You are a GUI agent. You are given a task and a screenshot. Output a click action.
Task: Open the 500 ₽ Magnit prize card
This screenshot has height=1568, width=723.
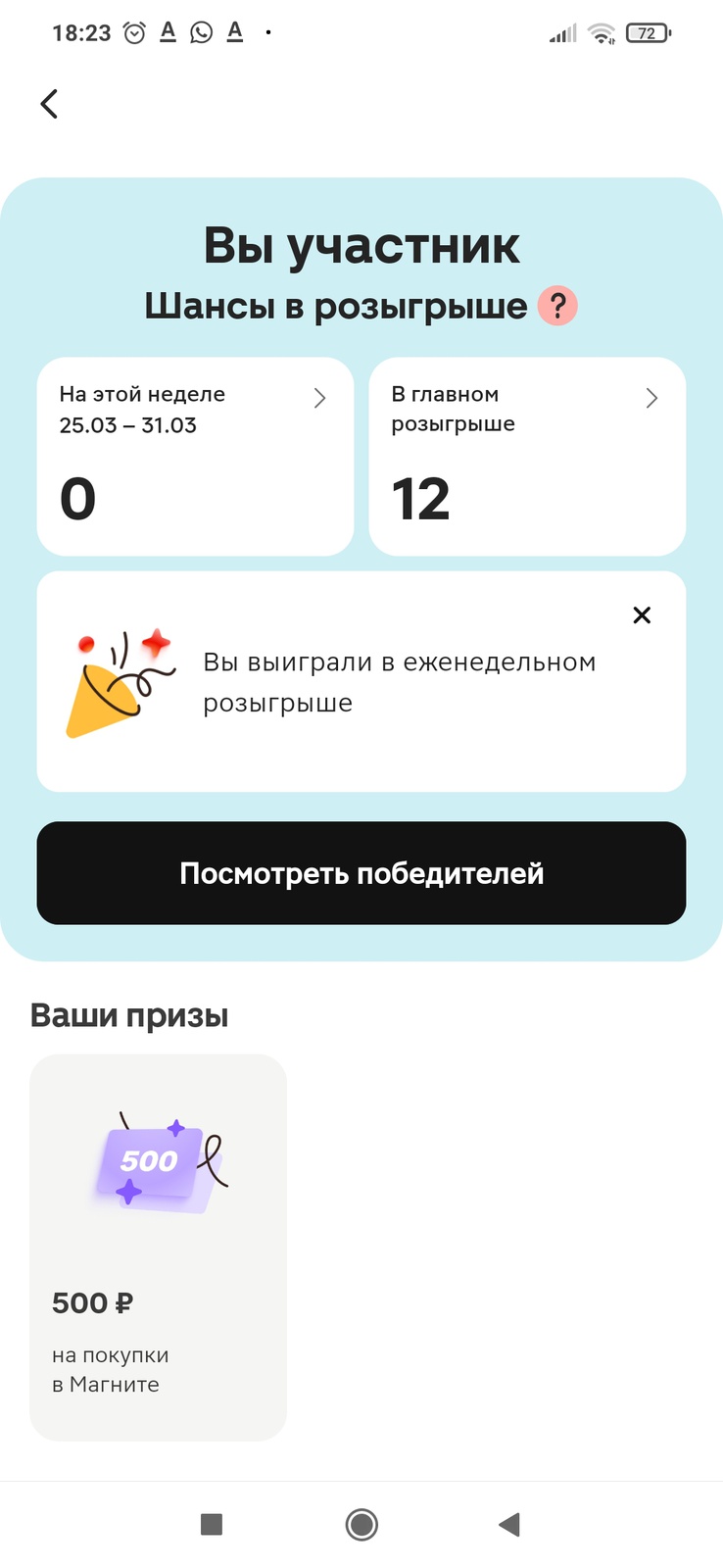pyautogui.click(x=158, y=1247)
